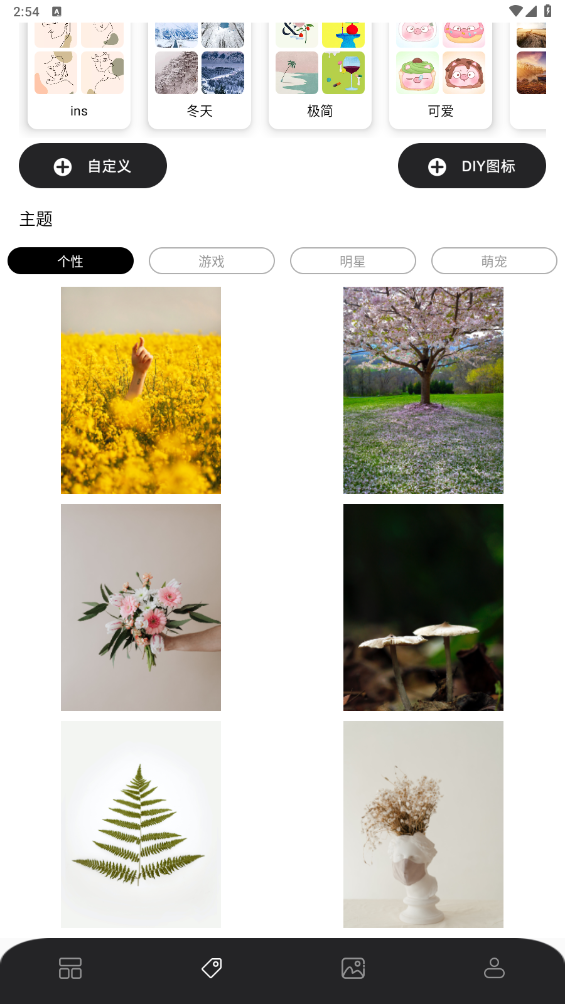Tap the DIY图标 button

pos(471,166)
